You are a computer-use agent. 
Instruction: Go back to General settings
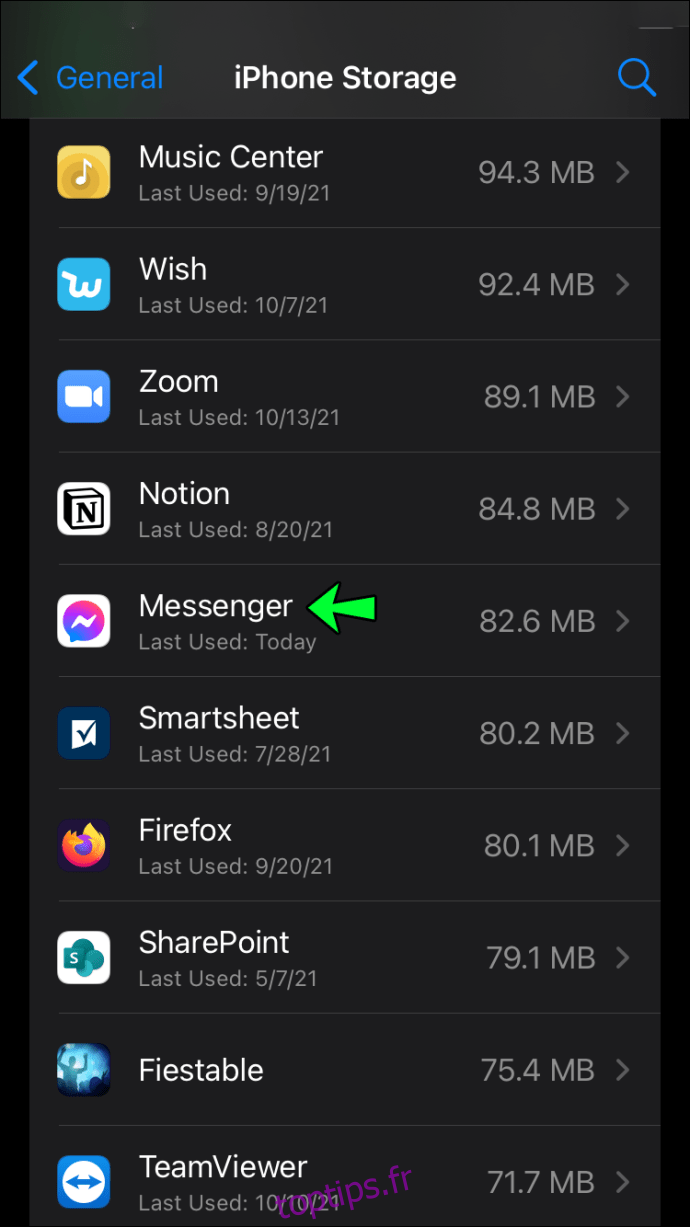point(90,78)
